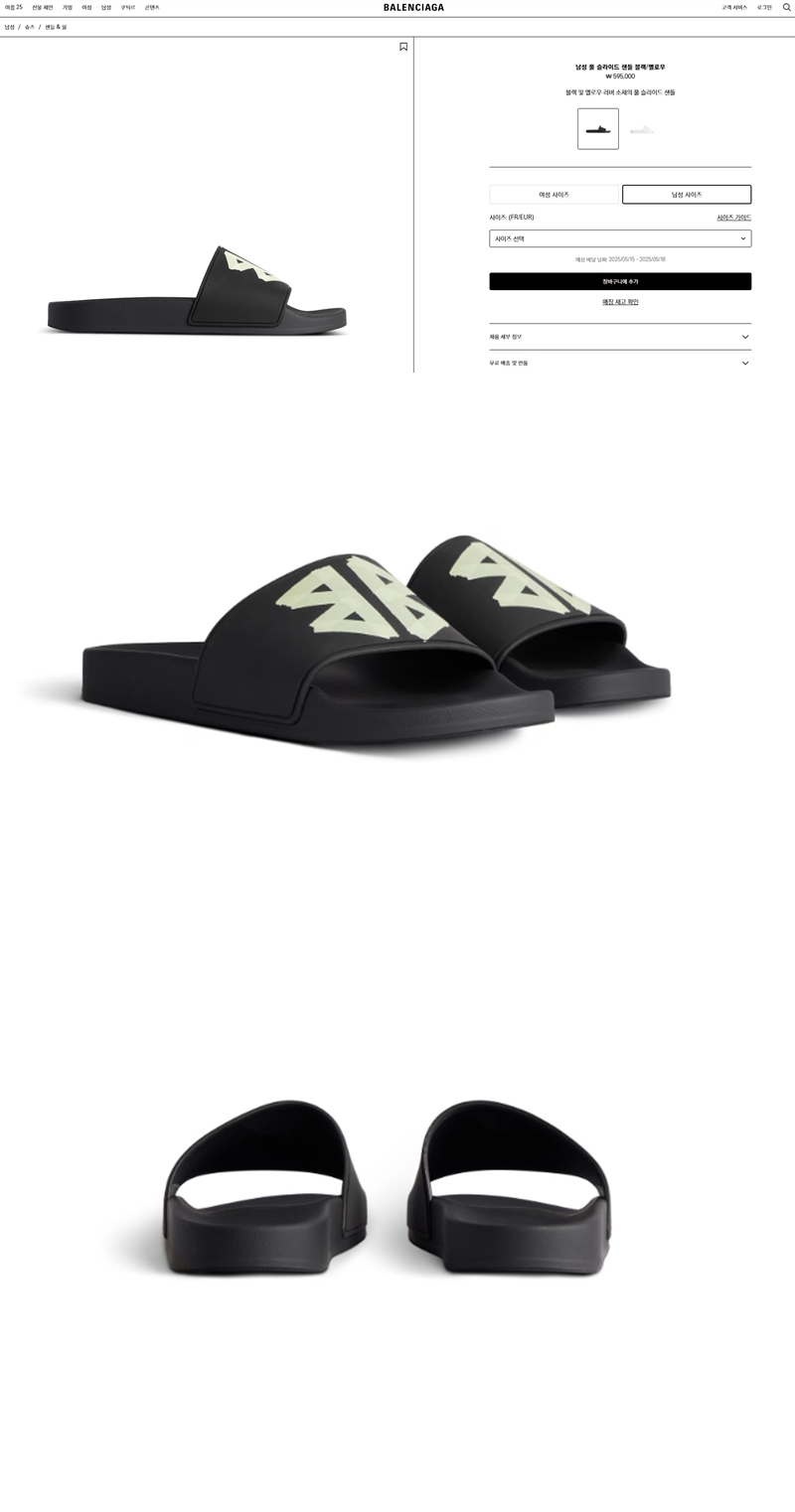Open the 선물 제안 menu
795x1512 pixels.
coord(42,7)
